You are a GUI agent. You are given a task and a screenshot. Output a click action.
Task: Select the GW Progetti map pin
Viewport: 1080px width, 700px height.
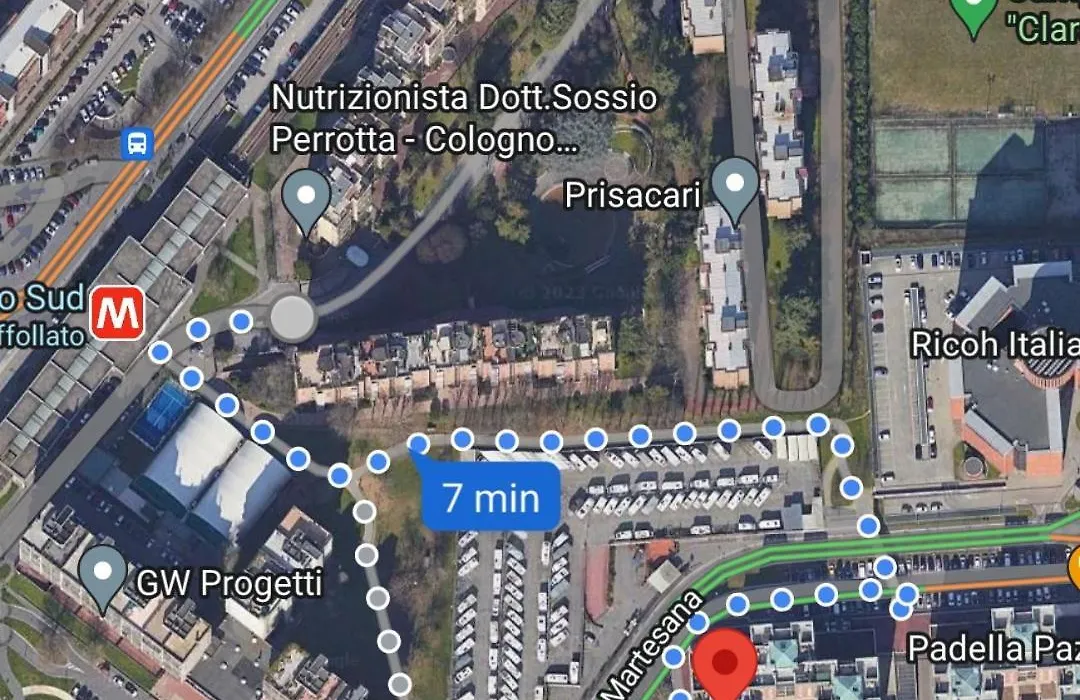pyautogui.click(x=103, y=574)
